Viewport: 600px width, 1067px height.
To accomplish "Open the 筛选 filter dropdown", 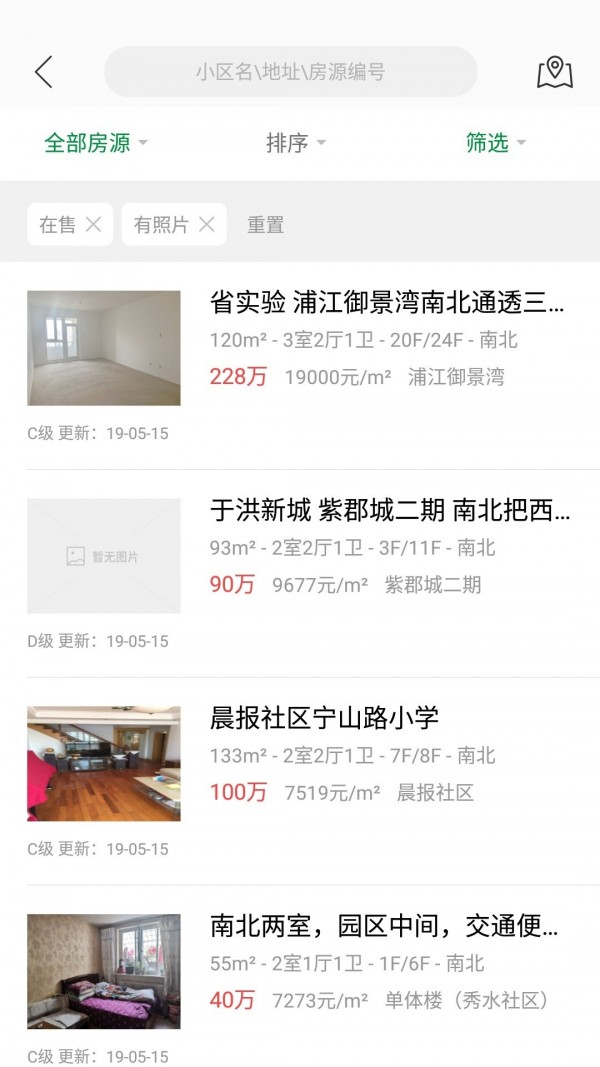I will click(496, 143).
